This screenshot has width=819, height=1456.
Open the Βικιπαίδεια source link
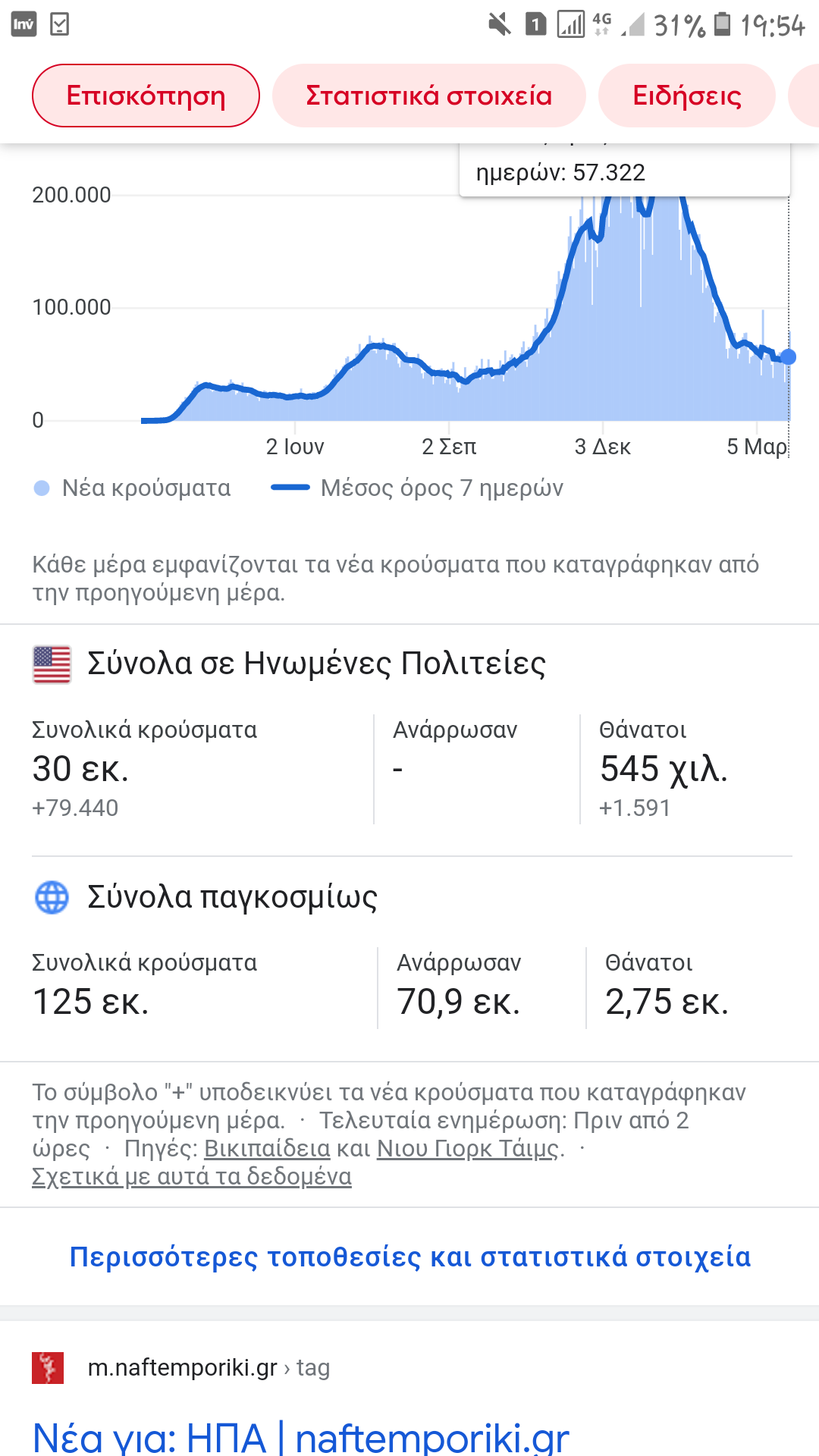click(267, 1149)
